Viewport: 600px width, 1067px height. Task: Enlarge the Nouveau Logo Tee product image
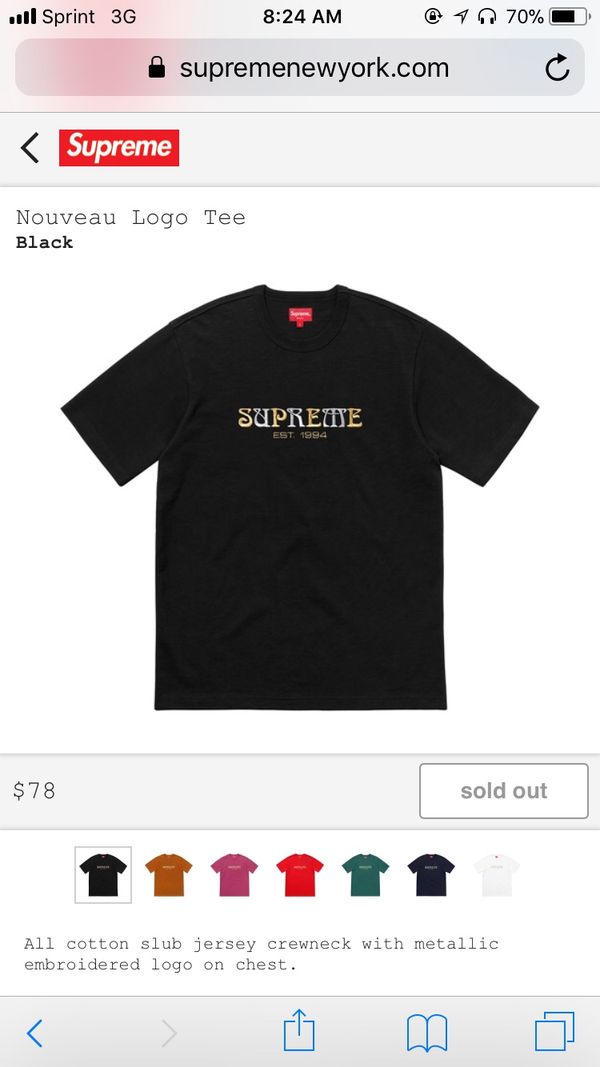300,497
